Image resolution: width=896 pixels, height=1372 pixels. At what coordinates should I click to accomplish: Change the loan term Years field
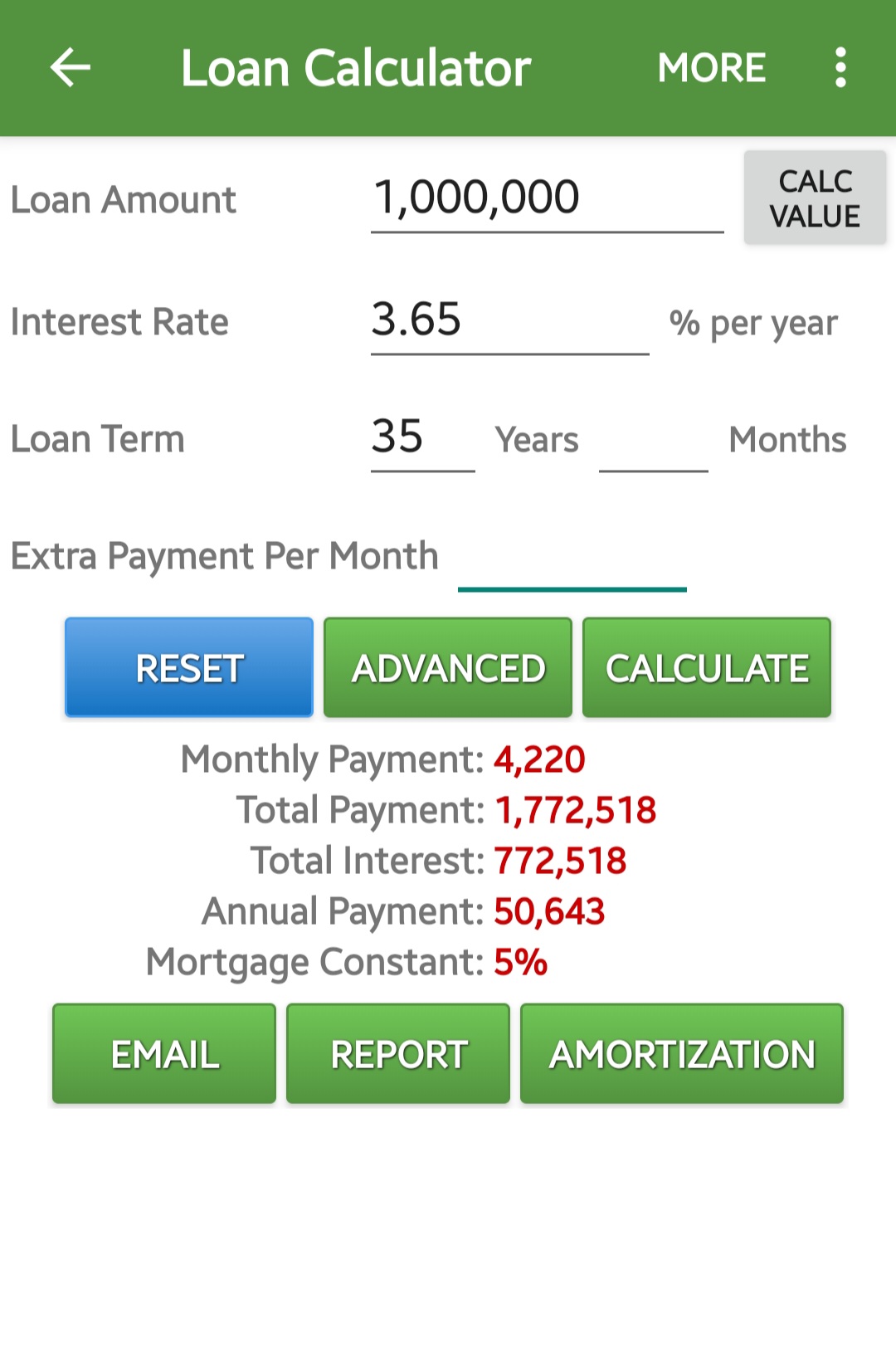(422, 438)
